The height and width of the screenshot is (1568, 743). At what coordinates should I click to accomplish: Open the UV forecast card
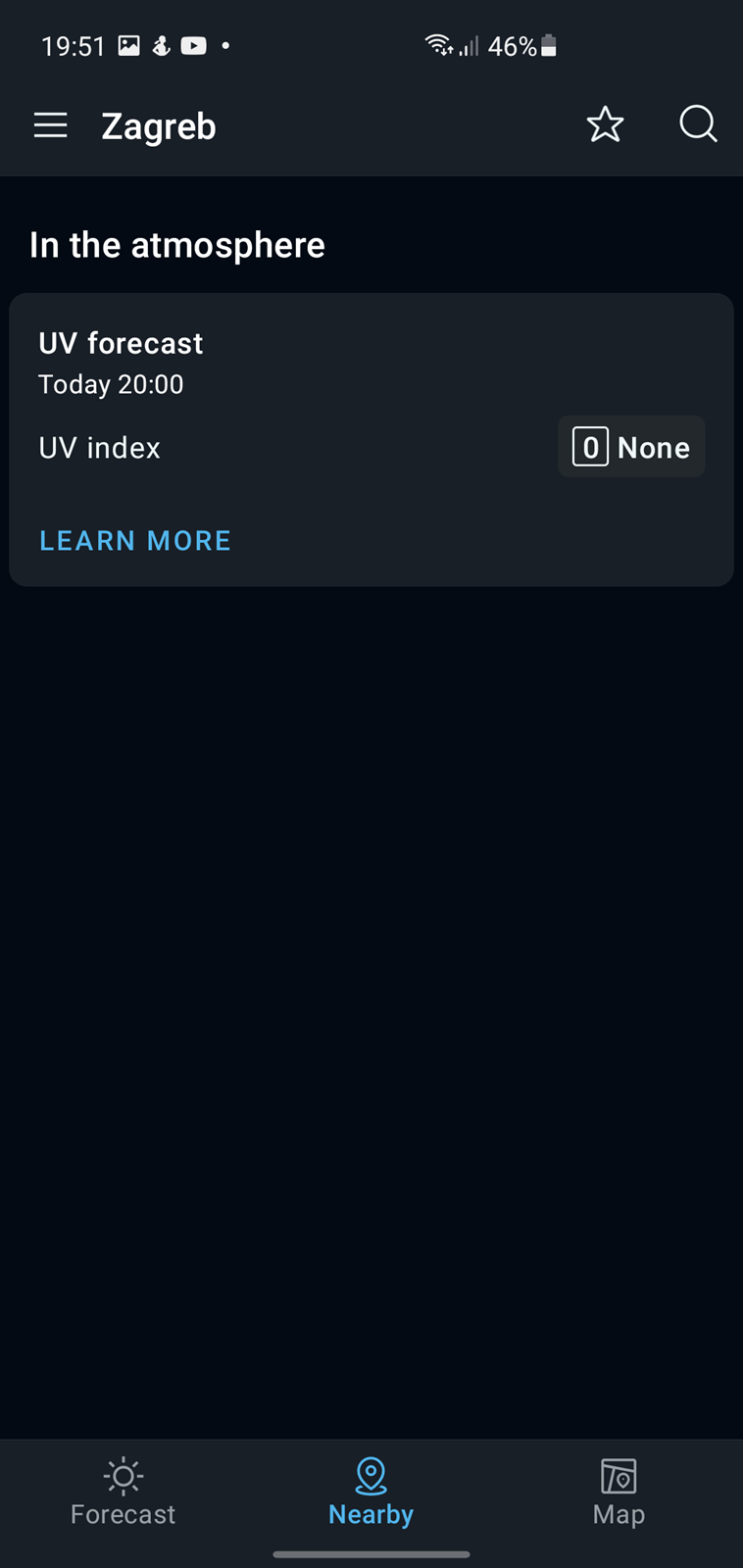[371, 440]
